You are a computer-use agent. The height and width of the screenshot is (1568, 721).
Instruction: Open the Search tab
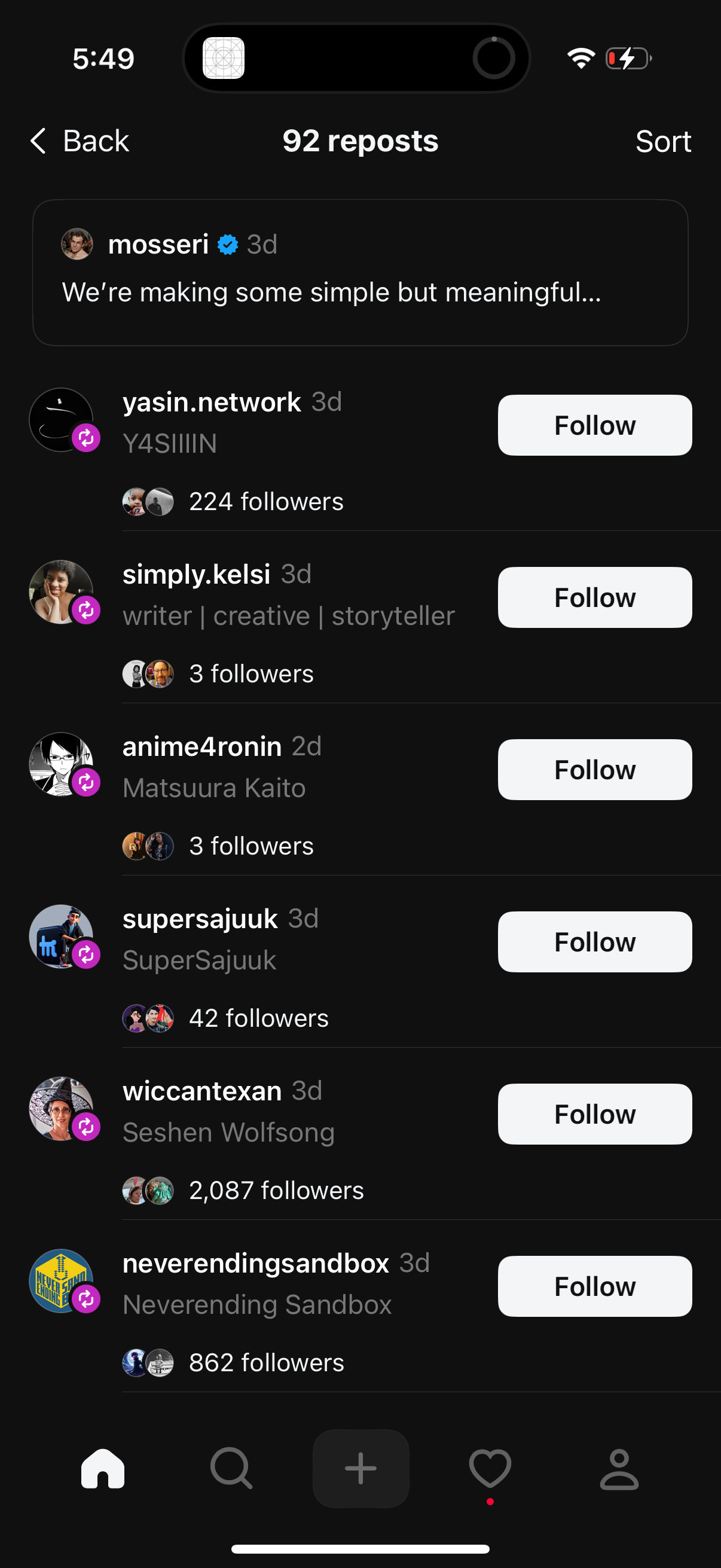(x=231, y=1468)
